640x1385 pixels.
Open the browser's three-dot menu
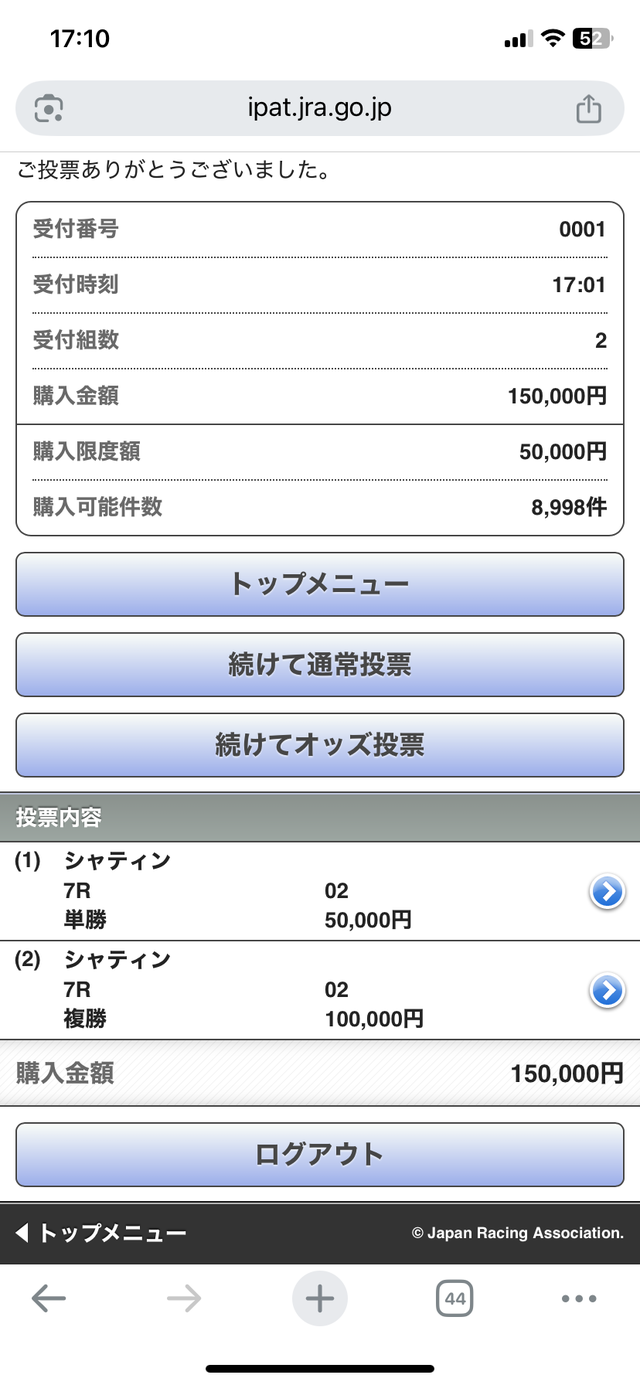click(x=579, y=1299)
